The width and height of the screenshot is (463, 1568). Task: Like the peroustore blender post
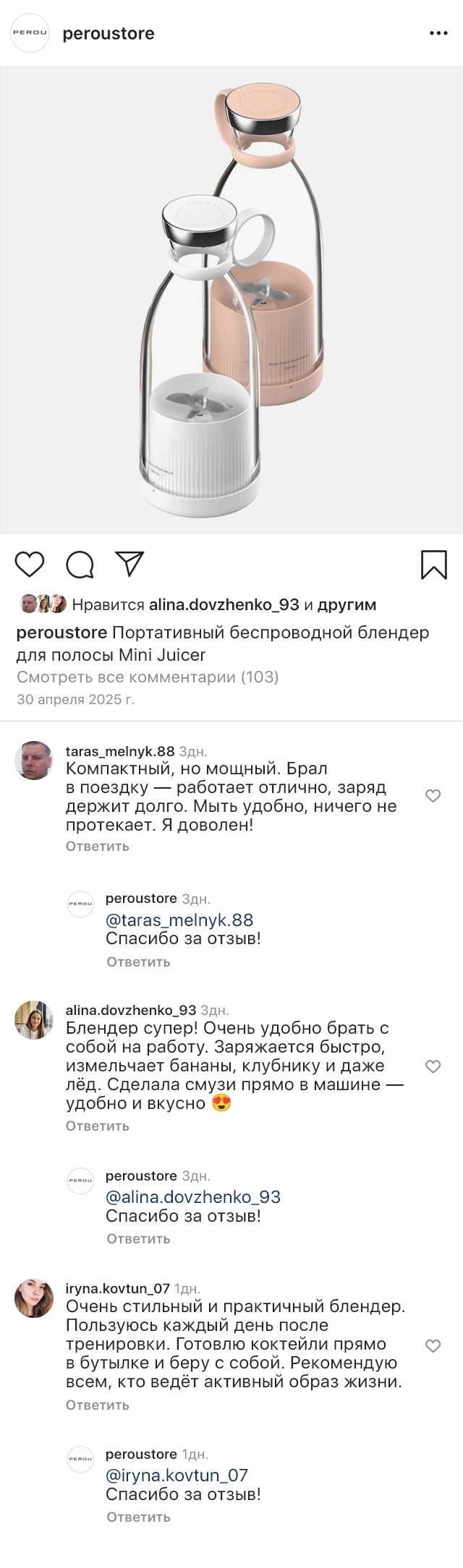point(30,565)
